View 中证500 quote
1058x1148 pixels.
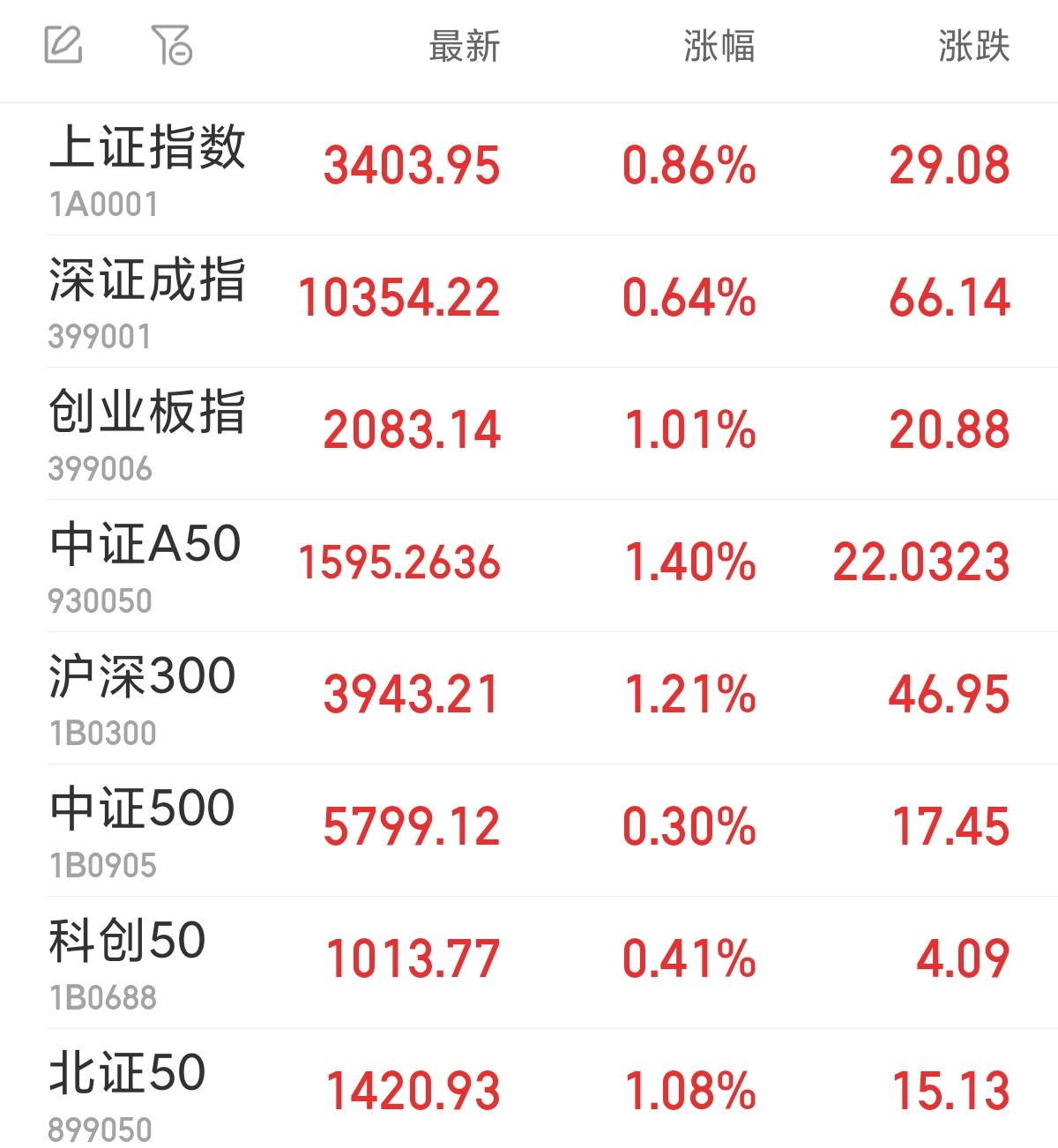coord(143,829)
